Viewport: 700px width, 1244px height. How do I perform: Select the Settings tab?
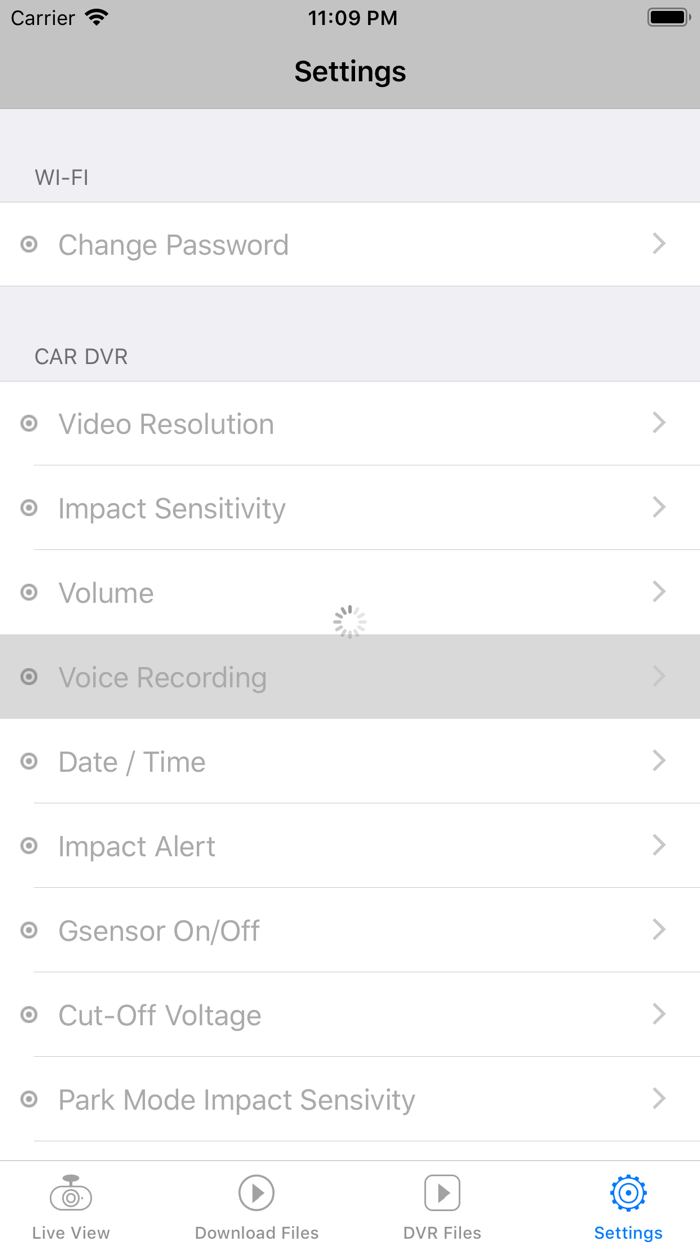click(x=628, y=1206)
